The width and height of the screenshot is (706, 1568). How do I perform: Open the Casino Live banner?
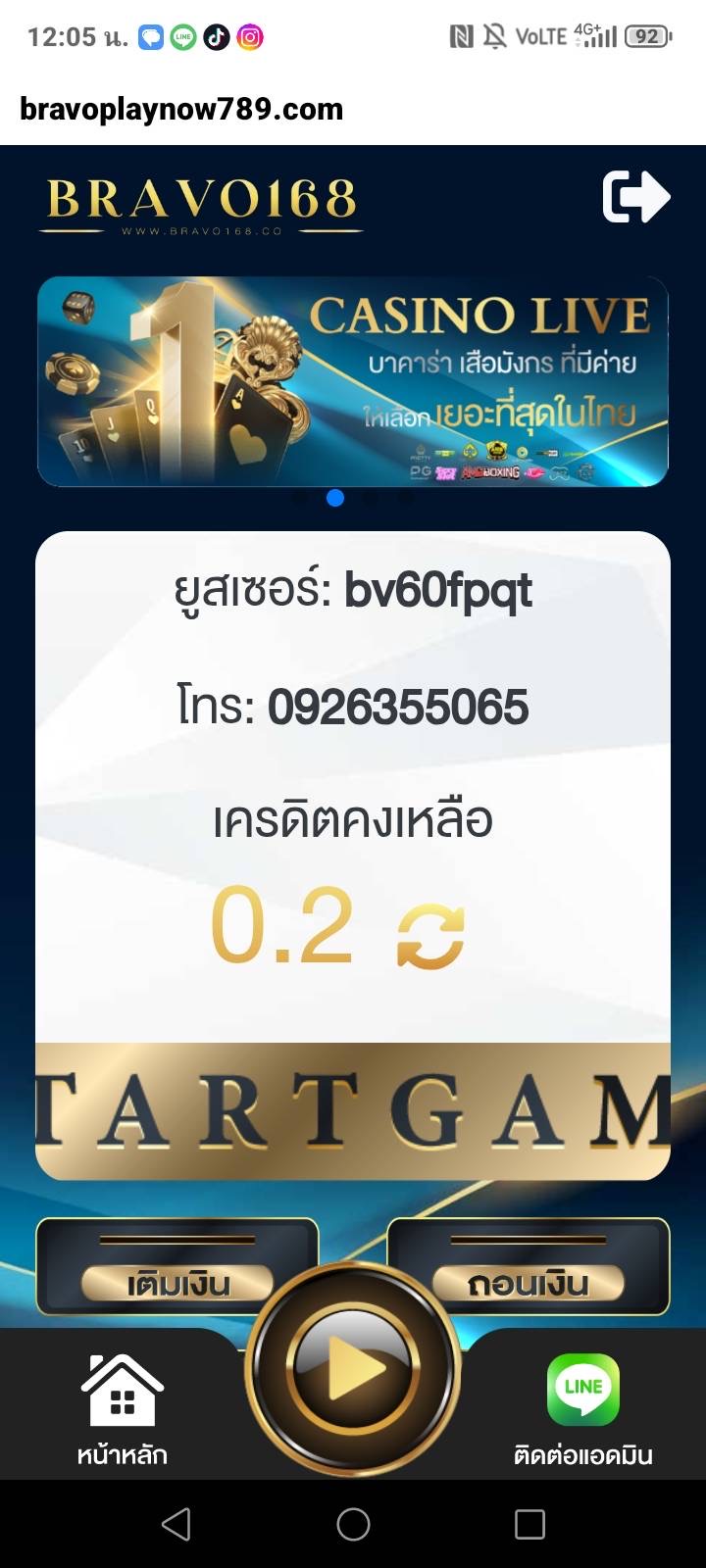click(353, 382)
